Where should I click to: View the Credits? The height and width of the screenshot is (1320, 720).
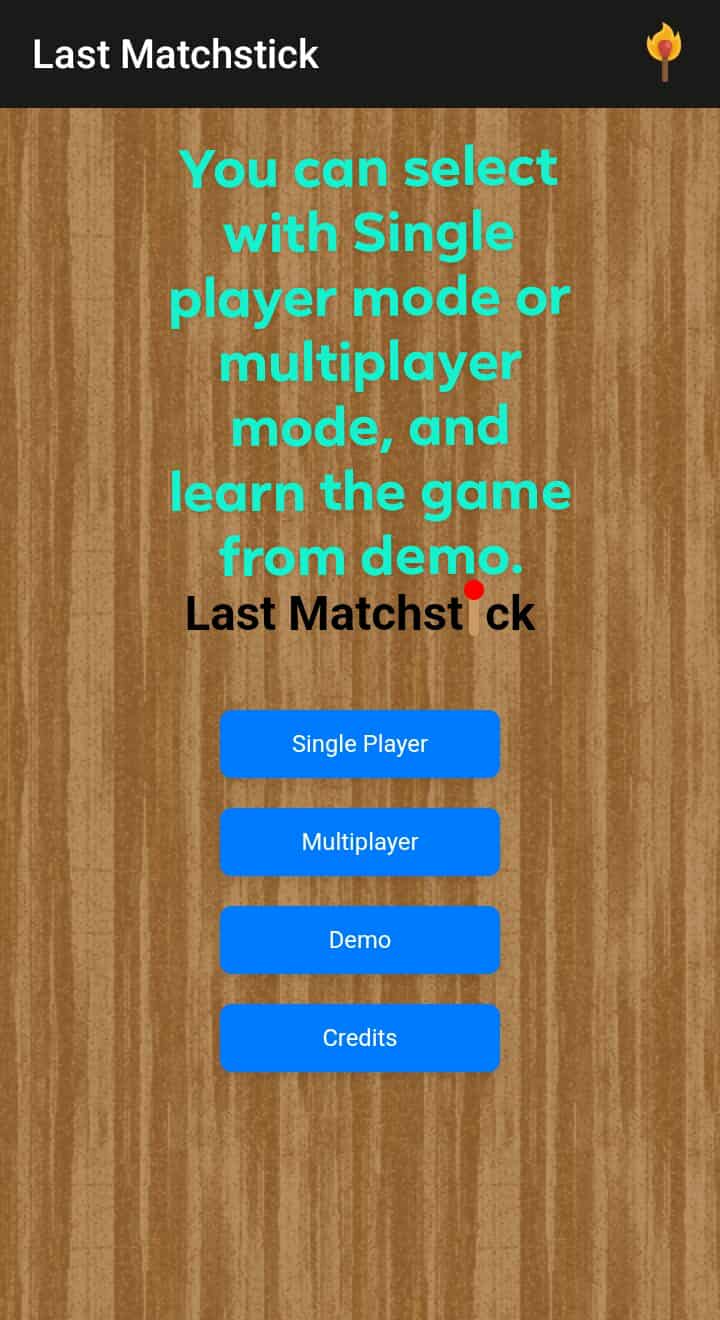click(x=360, y=1038)
